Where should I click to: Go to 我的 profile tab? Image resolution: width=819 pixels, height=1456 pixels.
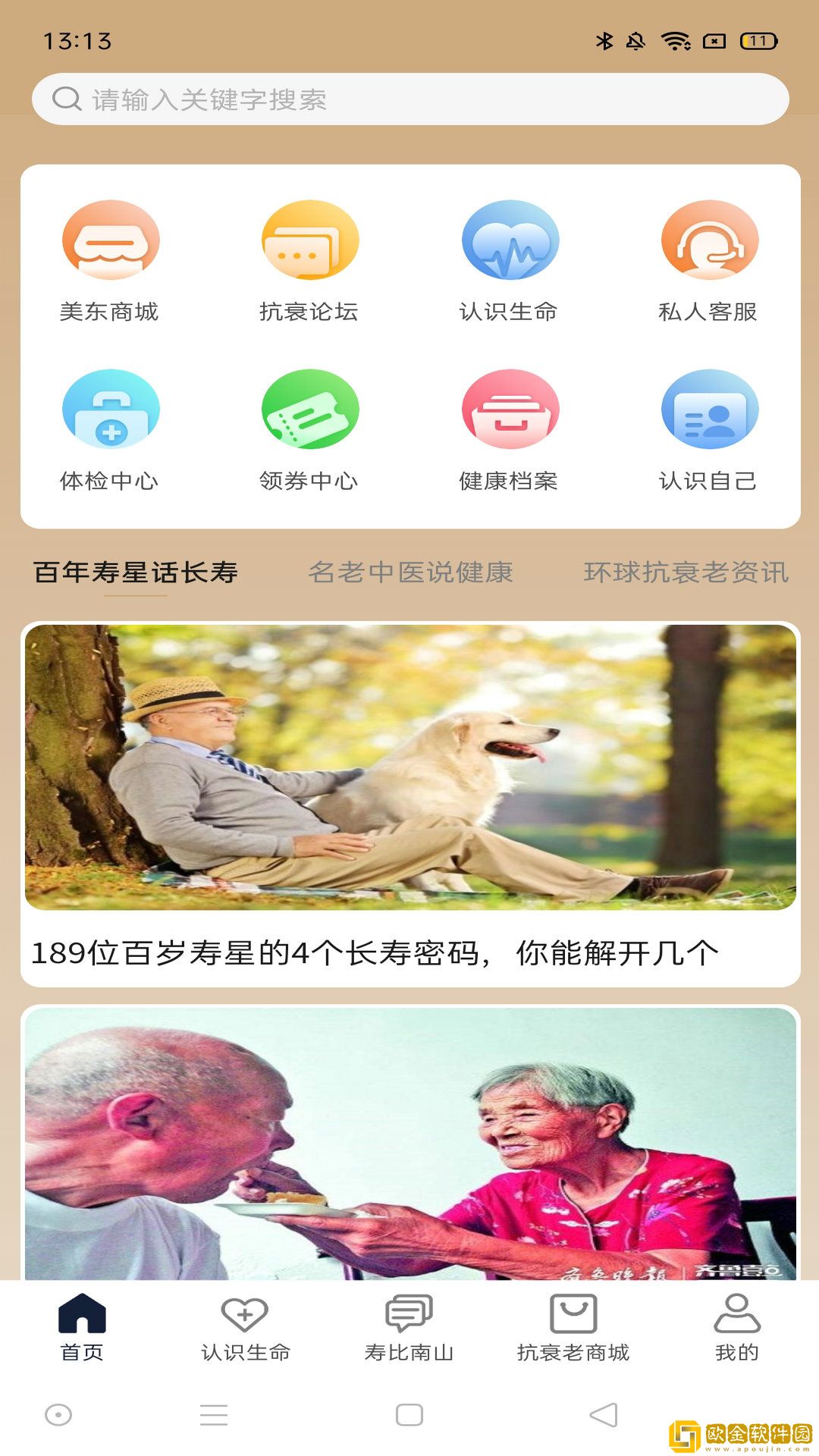[736, 1327]
